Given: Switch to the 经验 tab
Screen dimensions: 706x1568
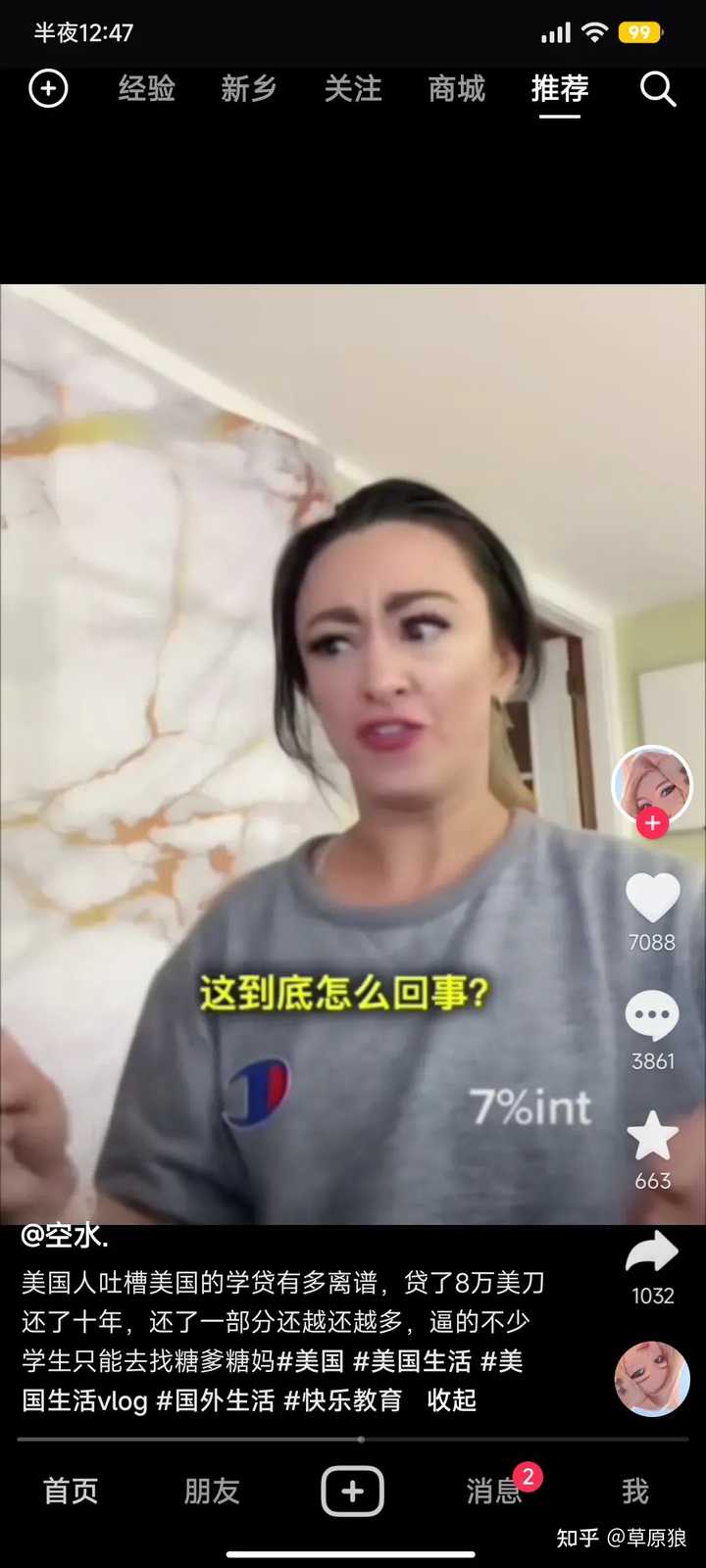Looking at the screenshot, I should pos(146,89).
